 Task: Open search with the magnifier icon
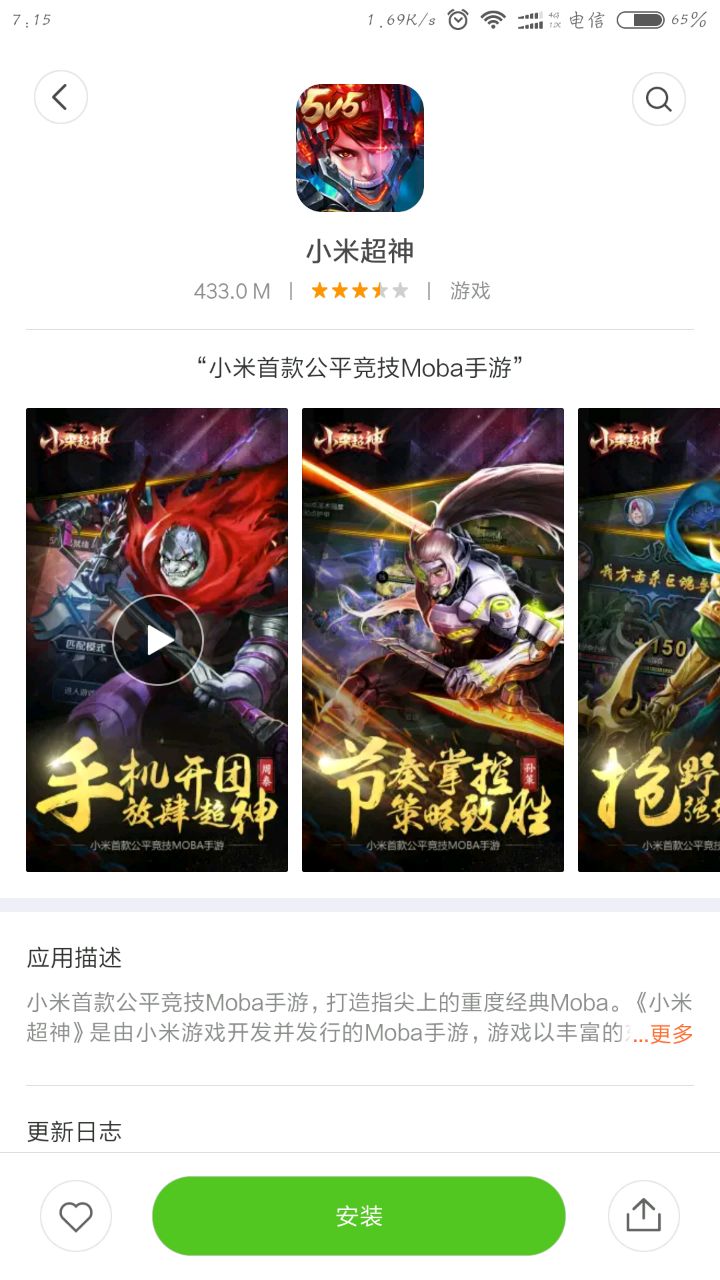click(x=658, y=98)
